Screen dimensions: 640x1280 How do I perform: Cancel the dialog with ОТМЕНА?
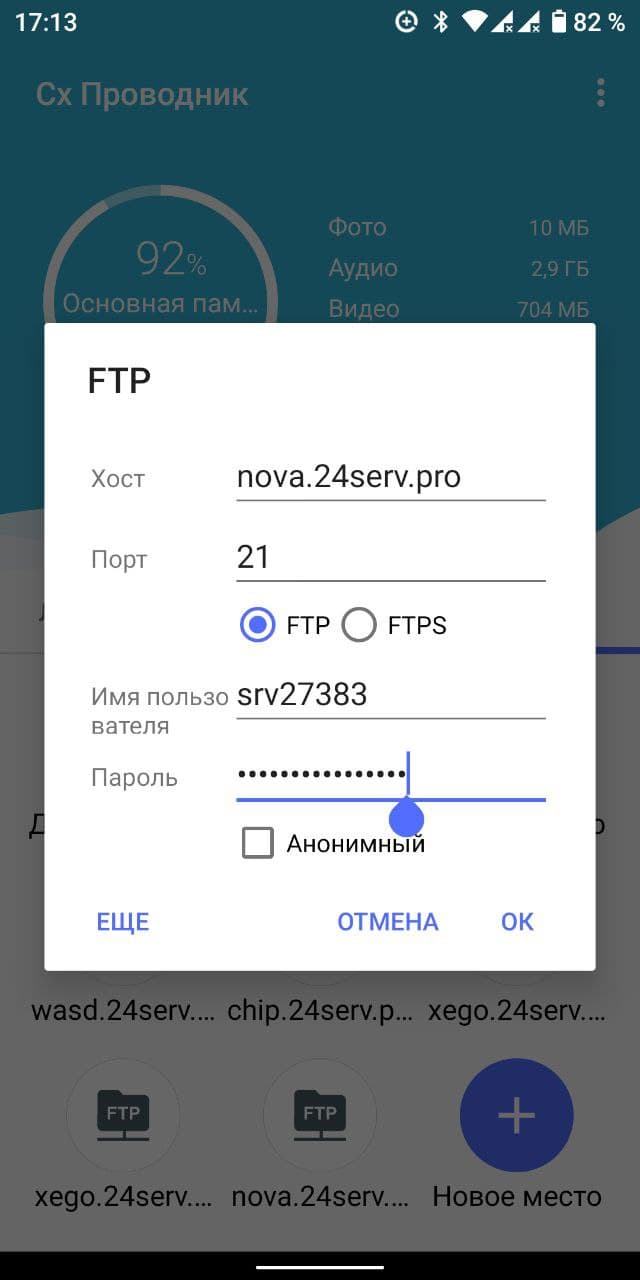[x=387, y=921]
